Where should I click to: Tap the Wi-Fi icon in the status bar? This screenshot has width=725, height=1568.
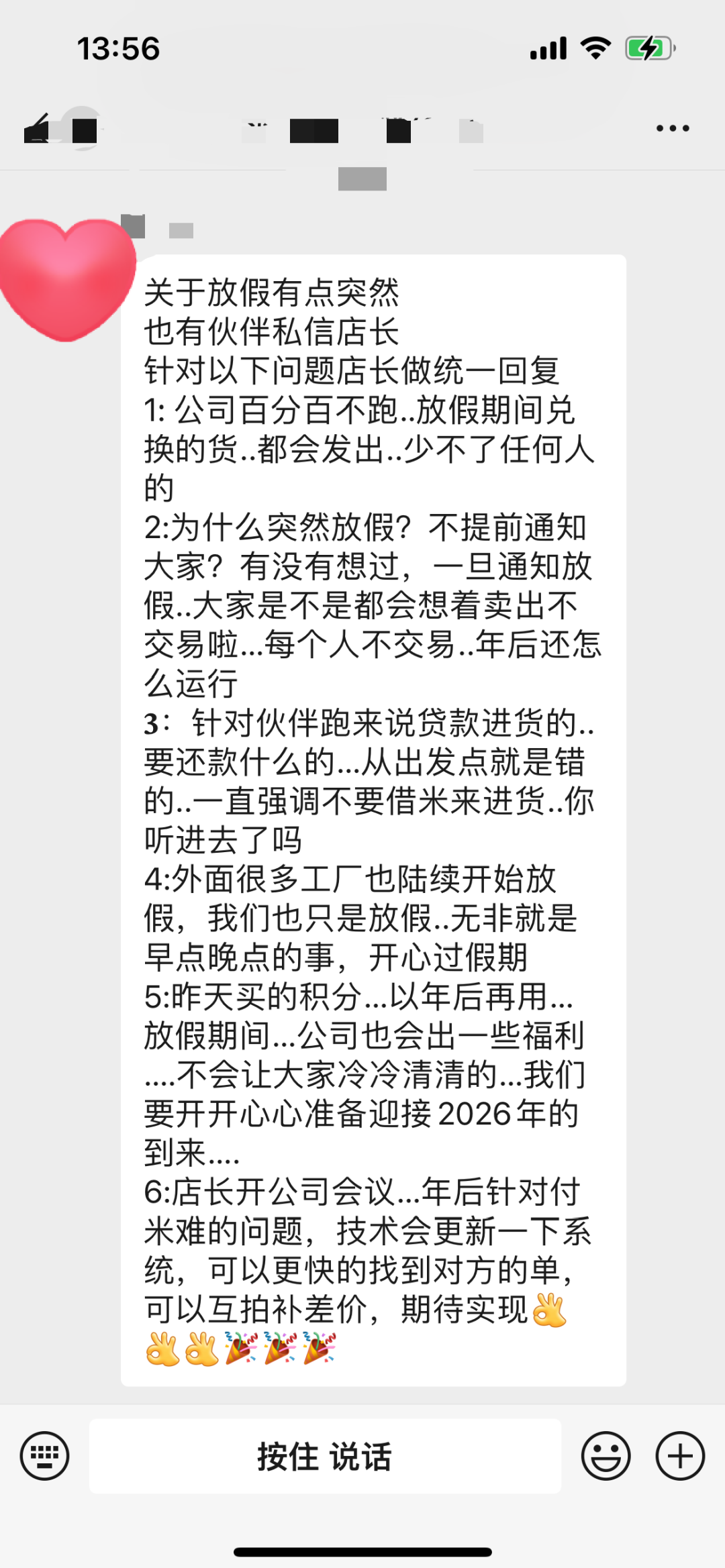click(596, 46)
